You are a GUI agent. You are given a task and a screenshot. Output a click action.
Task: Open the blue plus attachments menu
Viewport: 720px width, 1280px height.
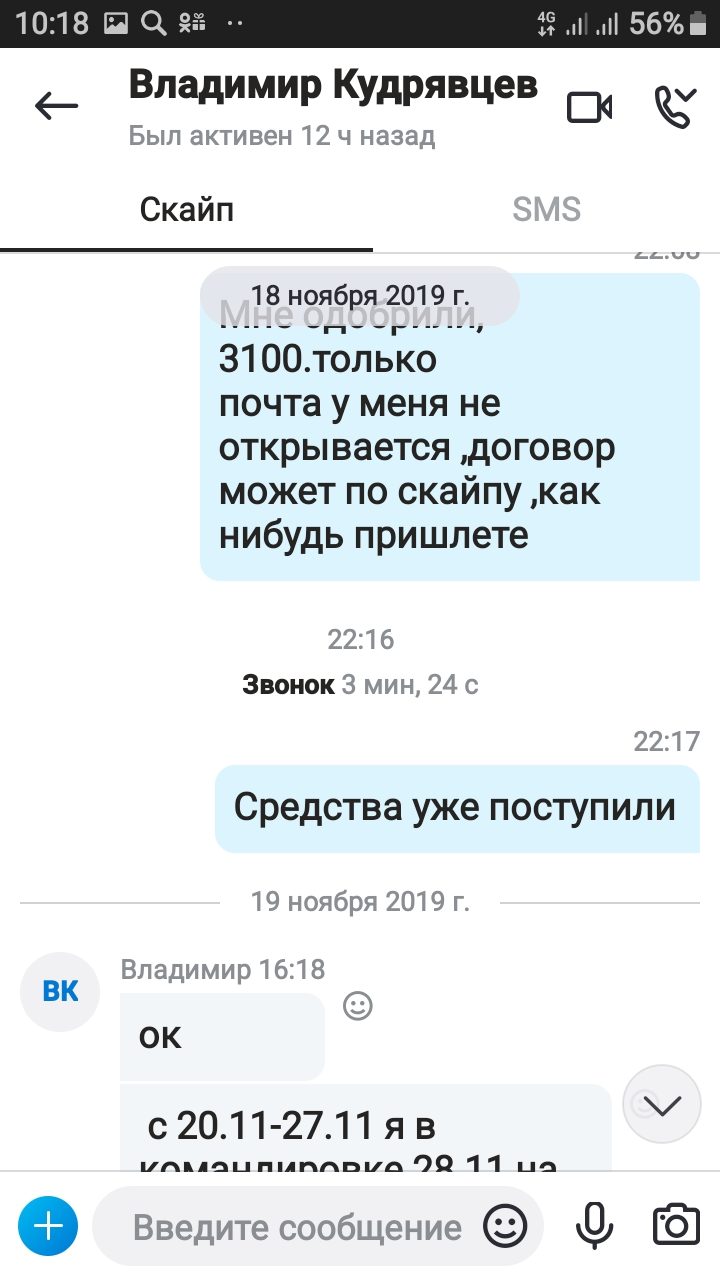coord(48,1226)
